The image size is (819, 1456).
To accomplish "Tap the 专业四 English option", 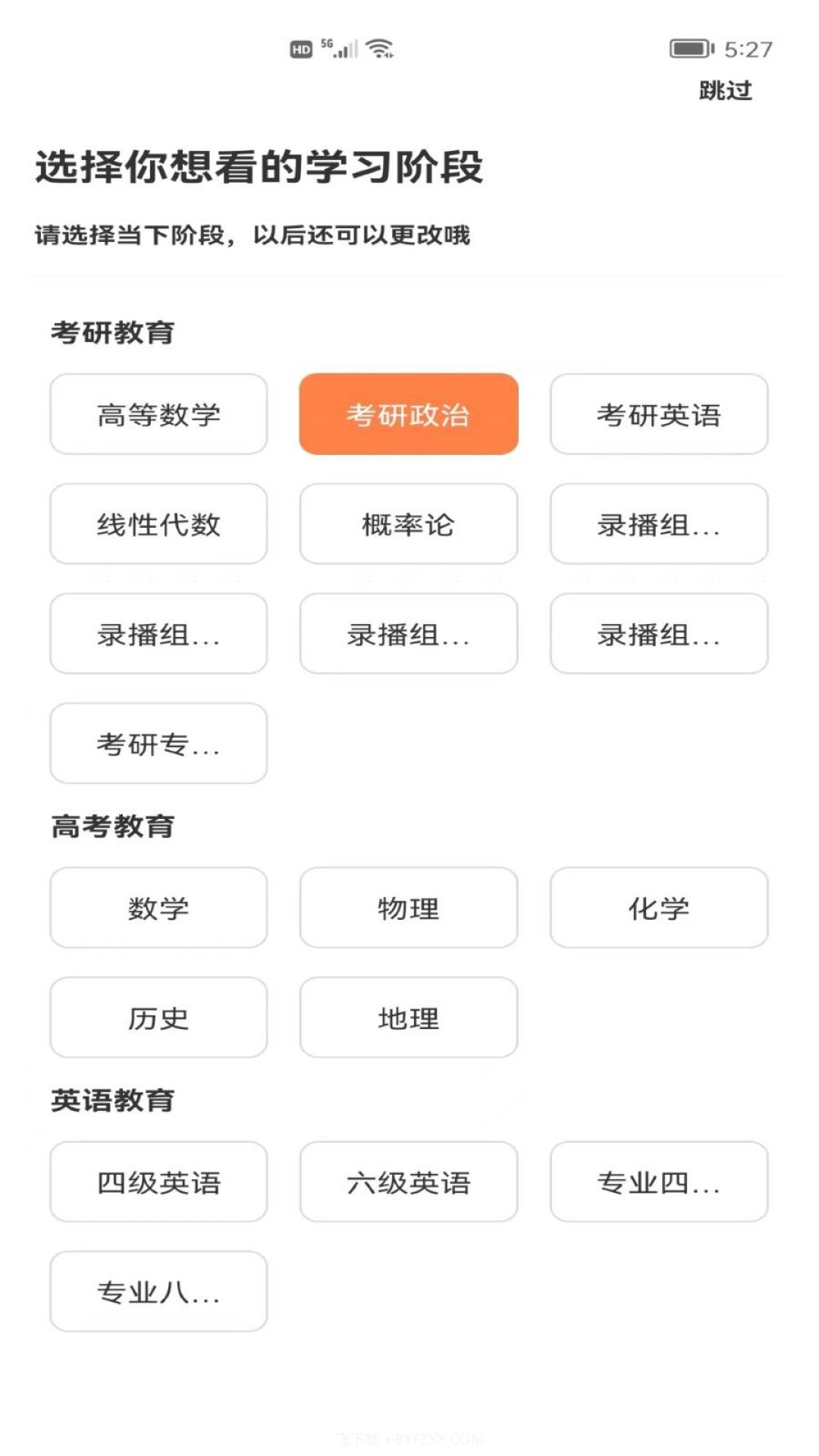I will pos(659,1182).
